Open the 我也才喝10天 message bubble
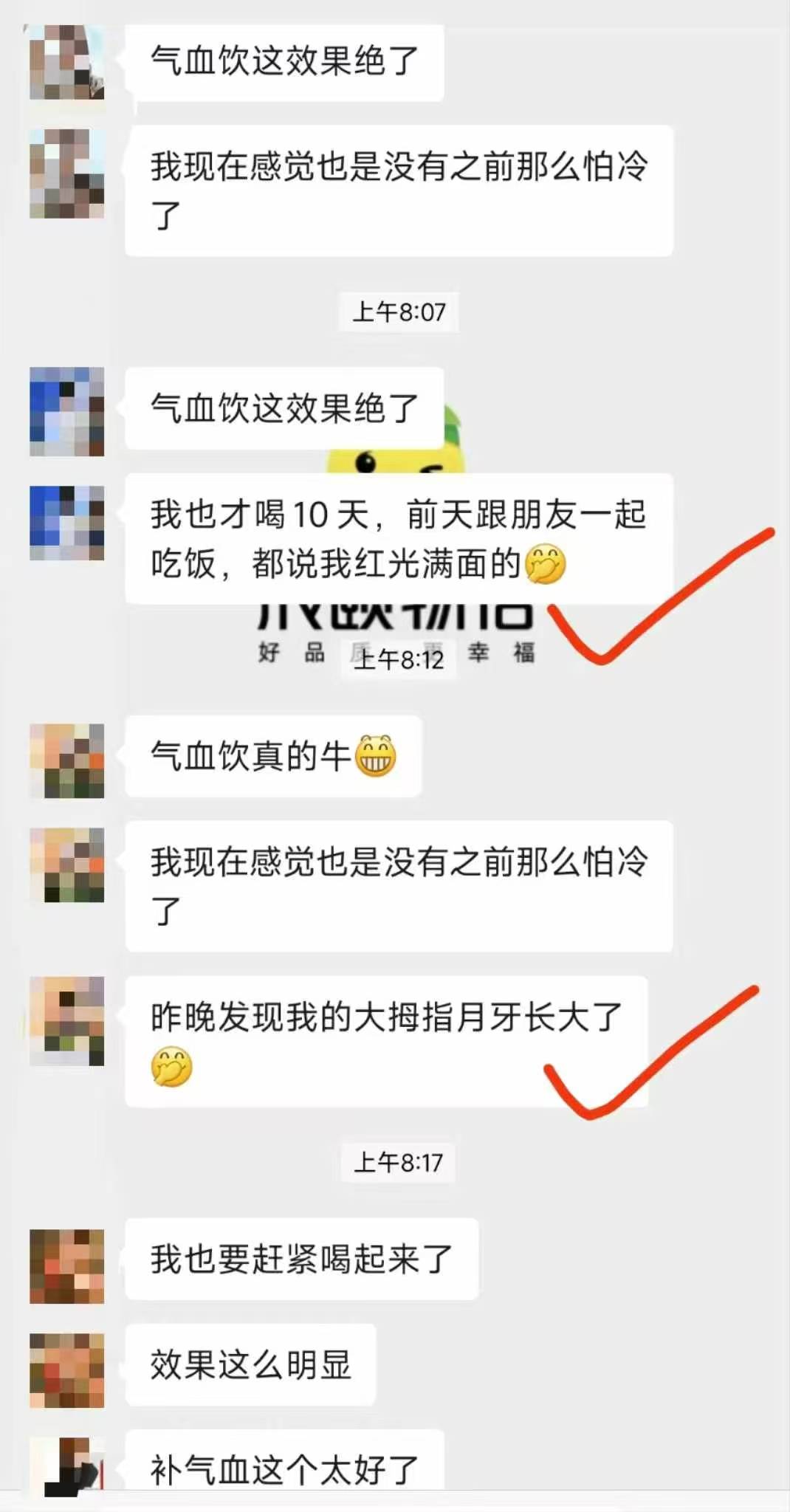Viewport: 790px width, 1512px height. [399, 539]
